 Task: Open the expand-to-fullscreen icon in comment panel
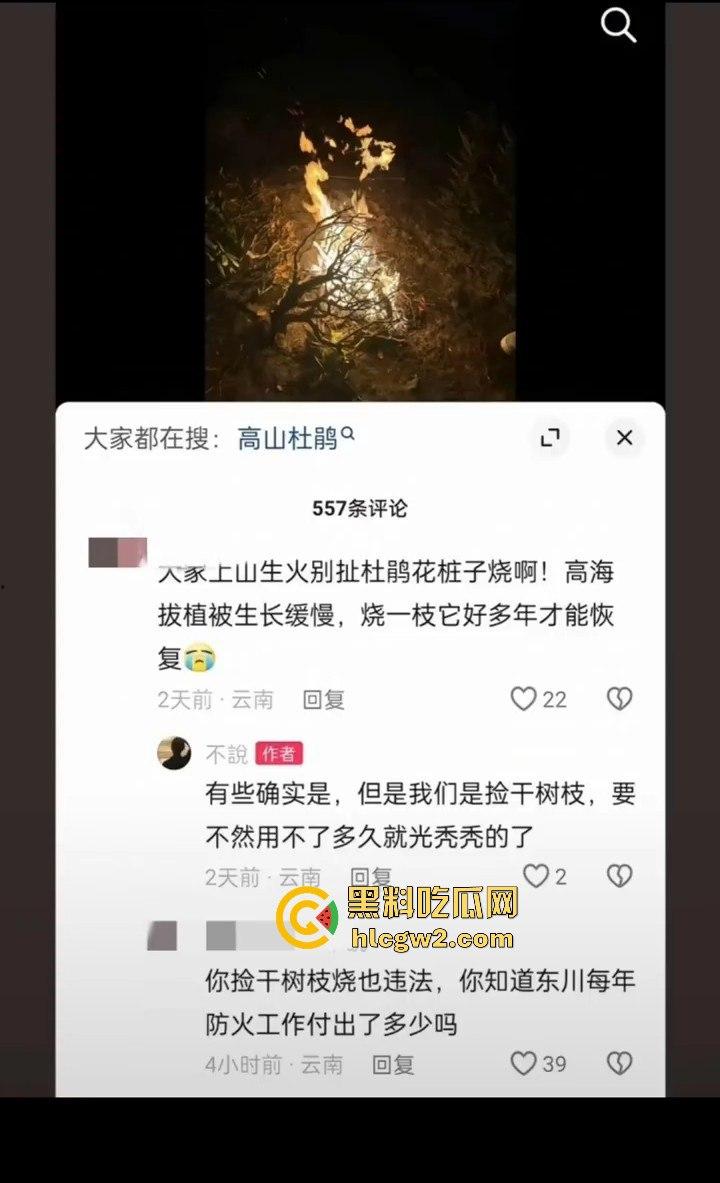(550, 438)
